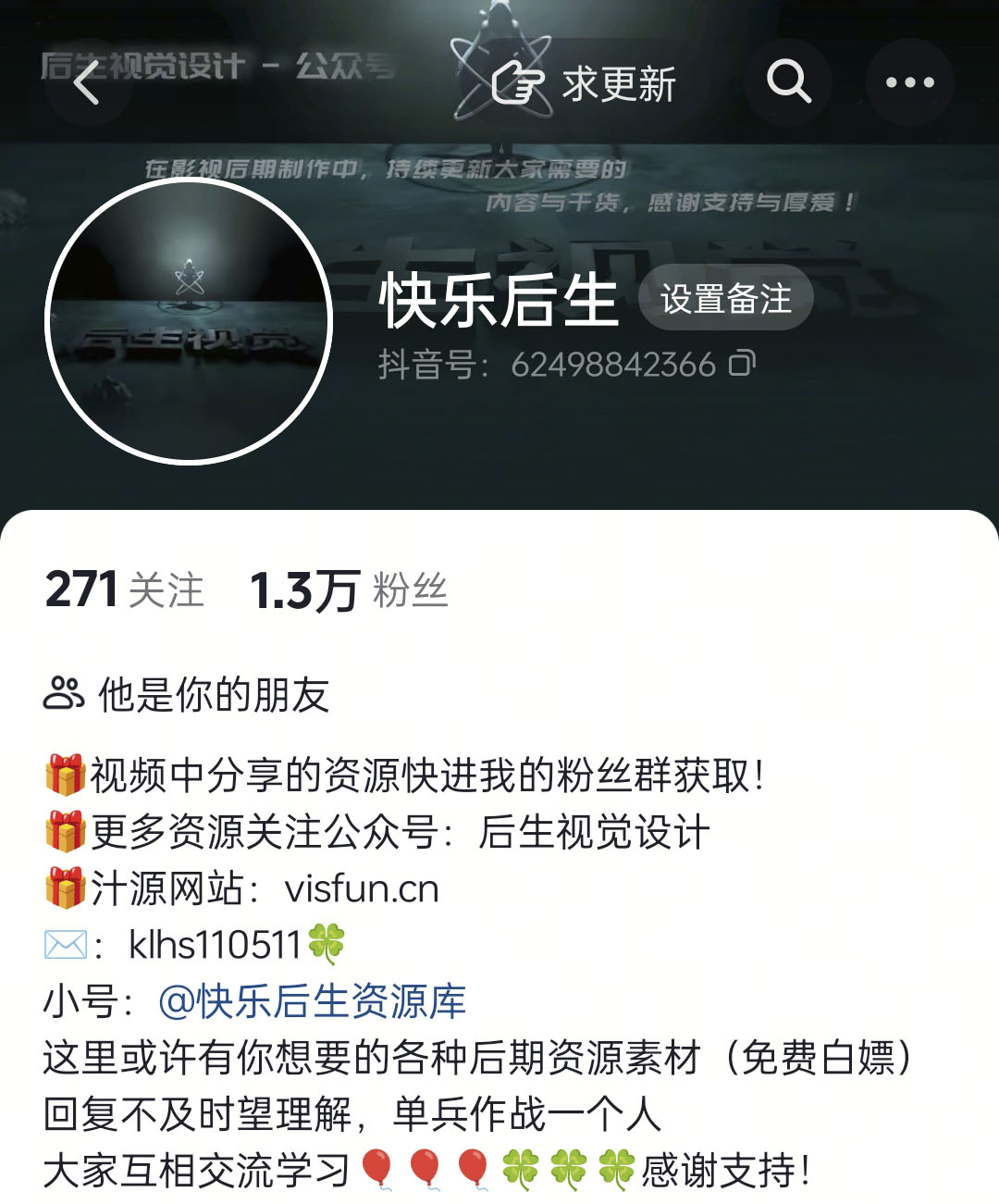Tap 设置备注 to set a remark
This screenshot has height=1204, width=999.
(x=725, y=299)
